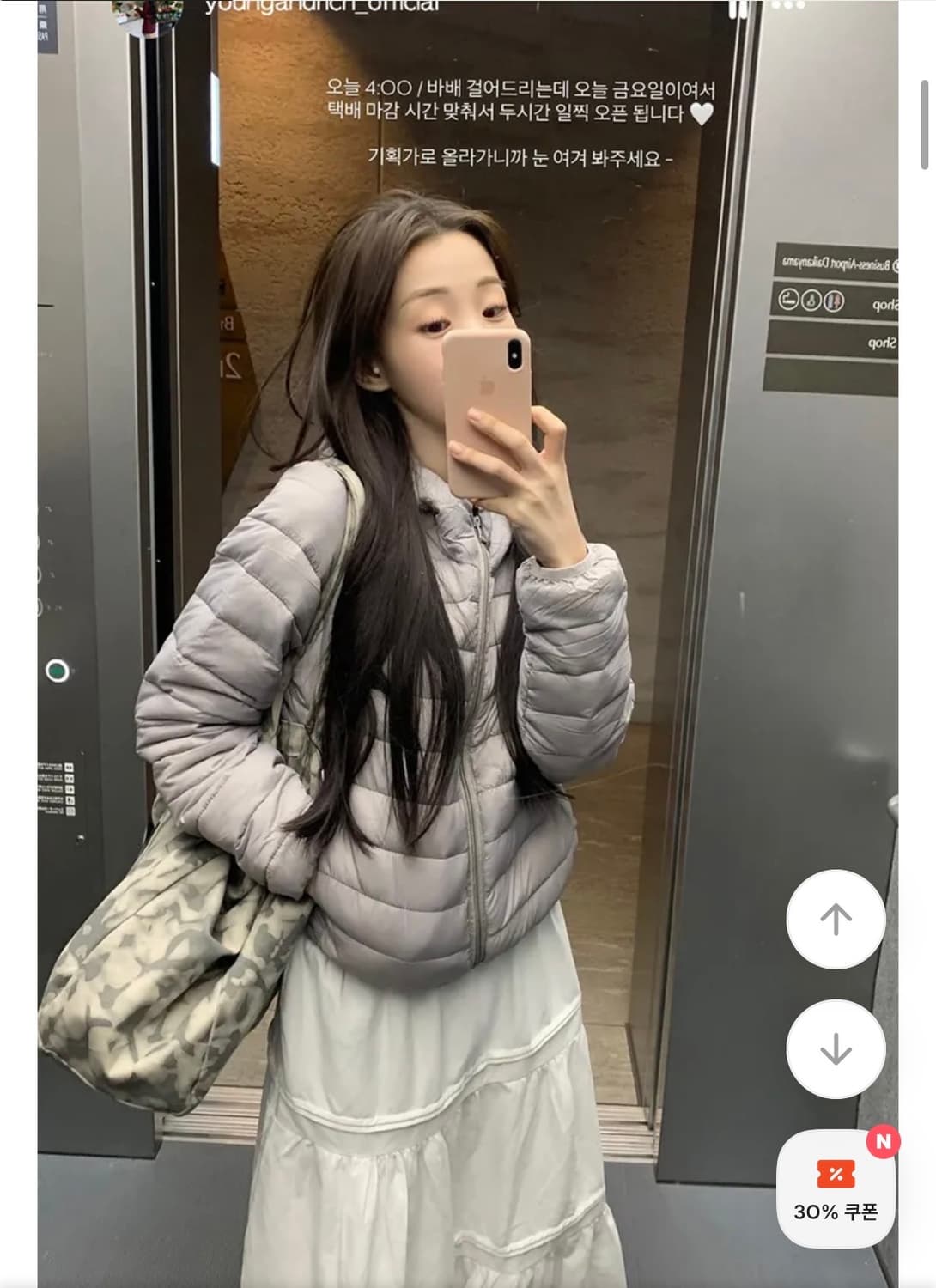Open youngandrich_official's profile
This screenshot has height=1288, width=936.
318,7
